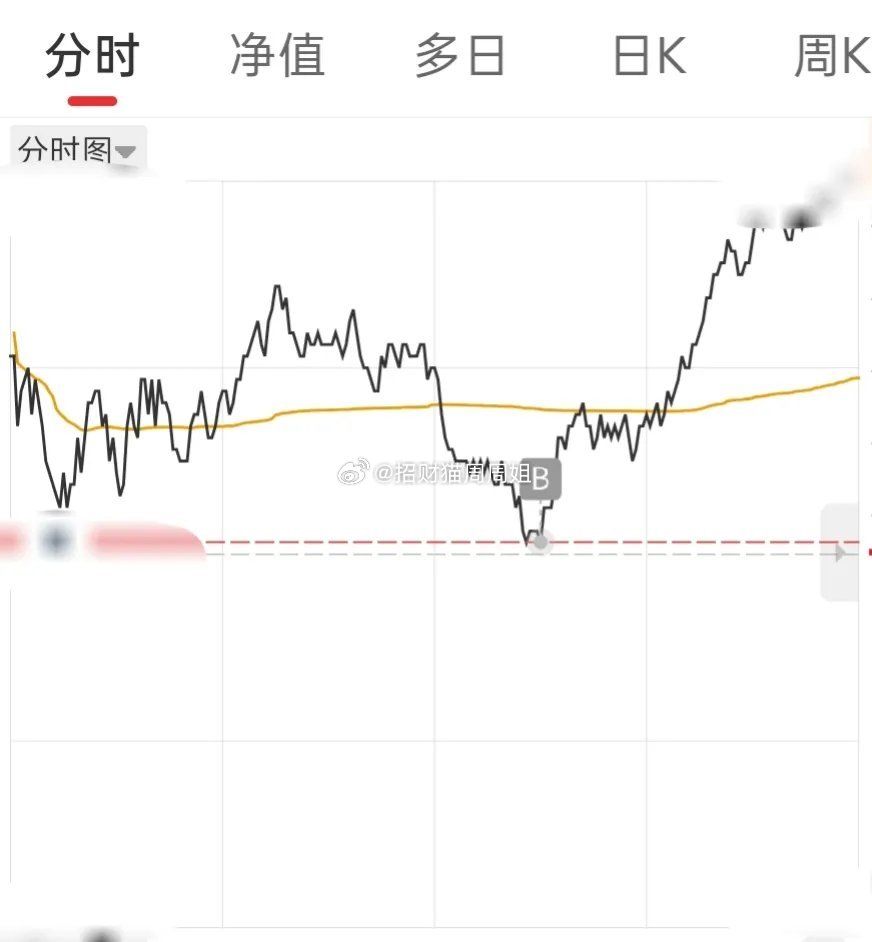872x942 pixels.
Task: Select the gray right-arrow panel icon
Action: click(x=838, y=552)
